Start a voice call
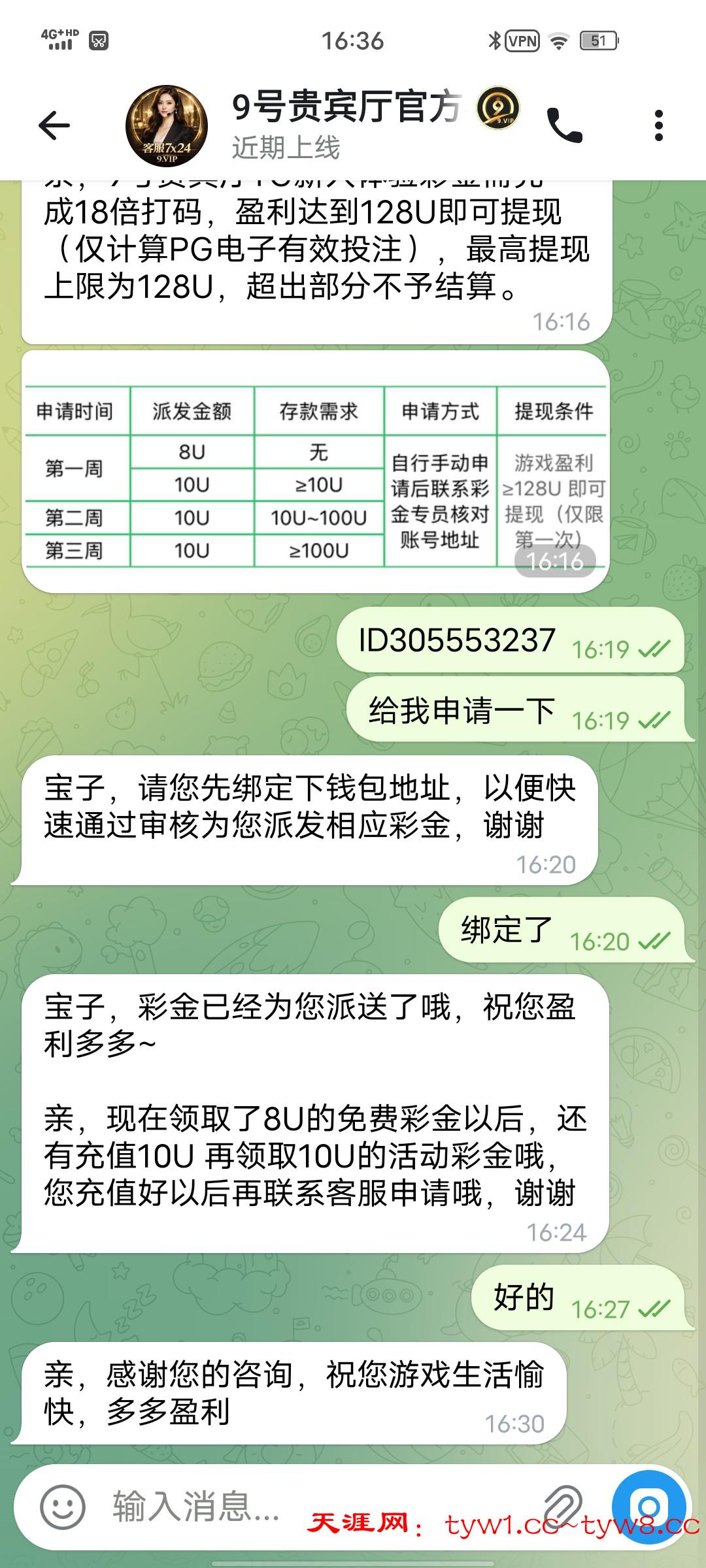706x1568 pixels. [x=564, y=125]
